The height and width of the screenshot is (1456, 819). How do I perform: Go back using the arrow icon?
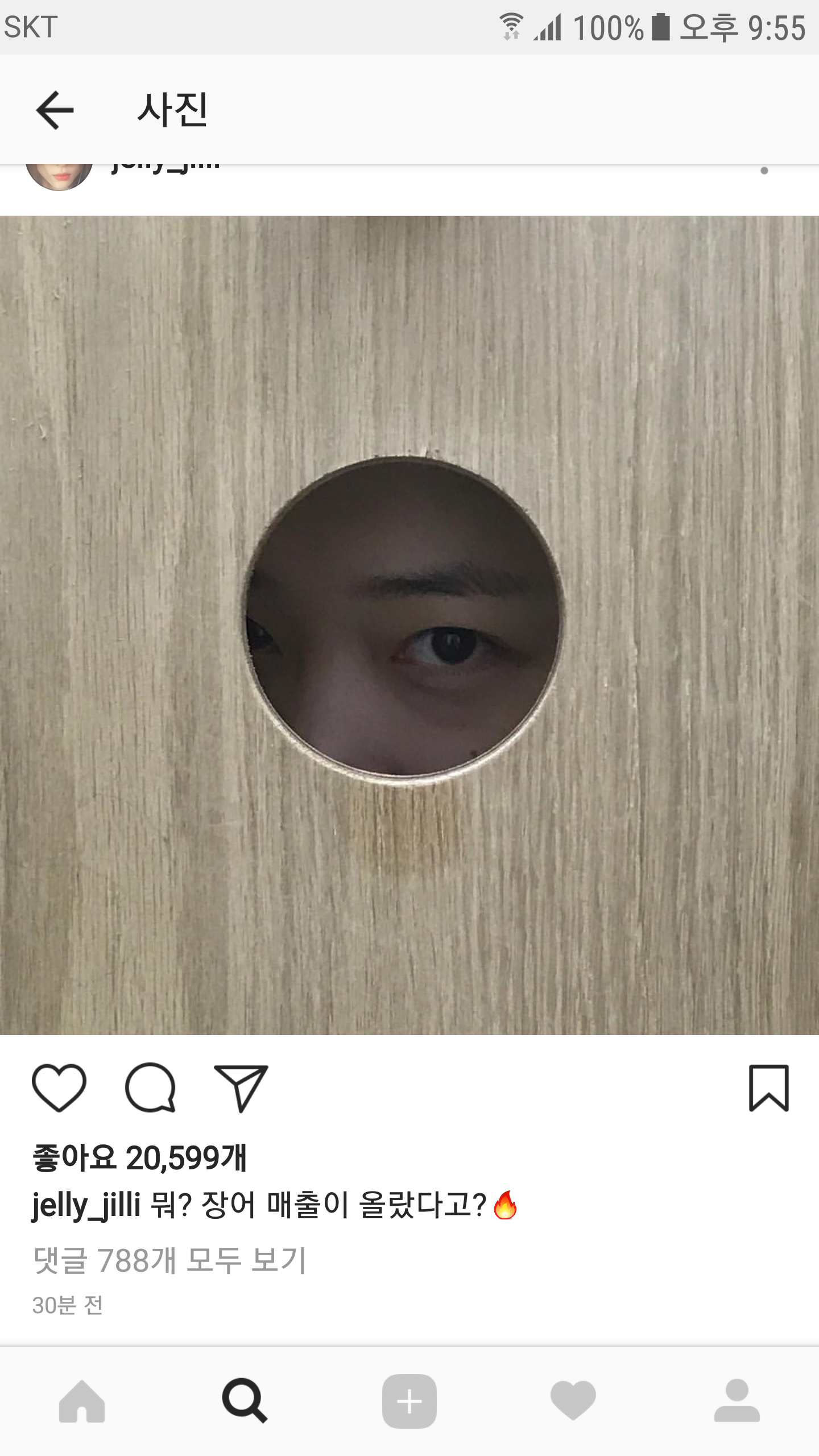pos(55,110)
